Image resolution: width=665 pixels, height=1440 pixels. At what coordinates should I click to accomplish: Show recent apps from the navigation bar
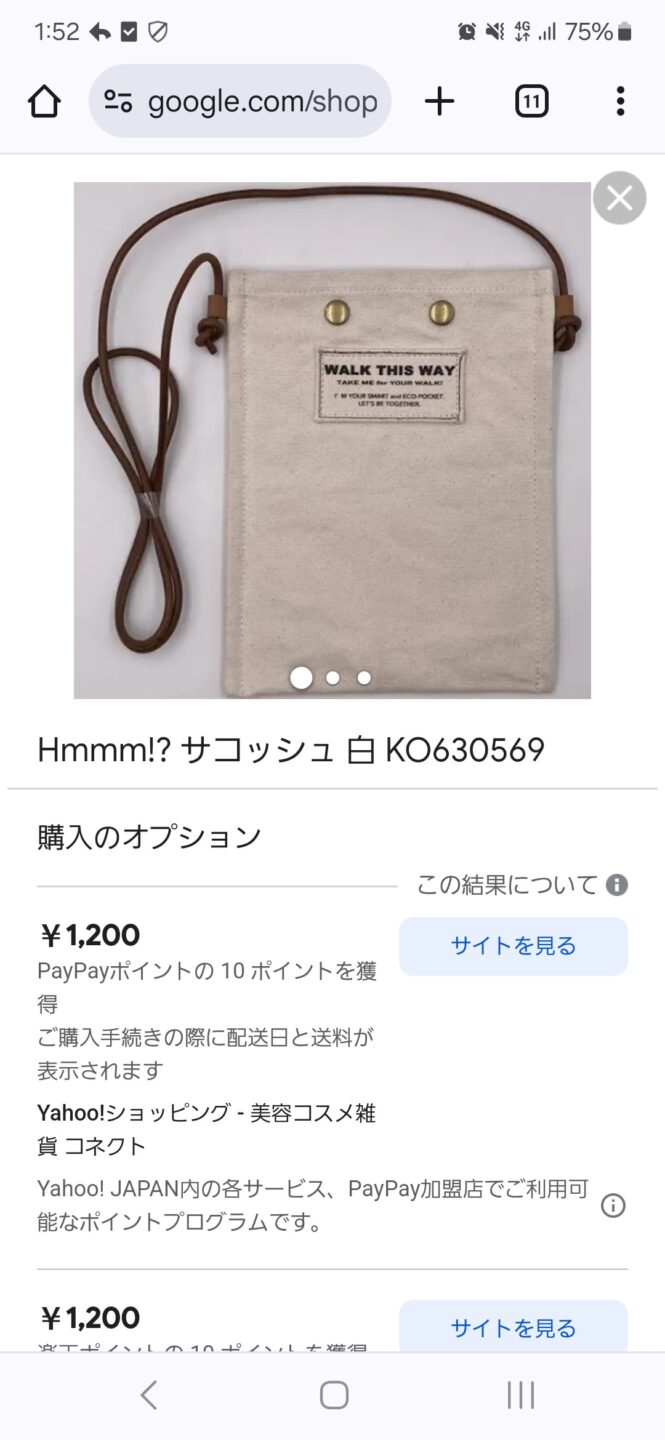(520, 1395)
